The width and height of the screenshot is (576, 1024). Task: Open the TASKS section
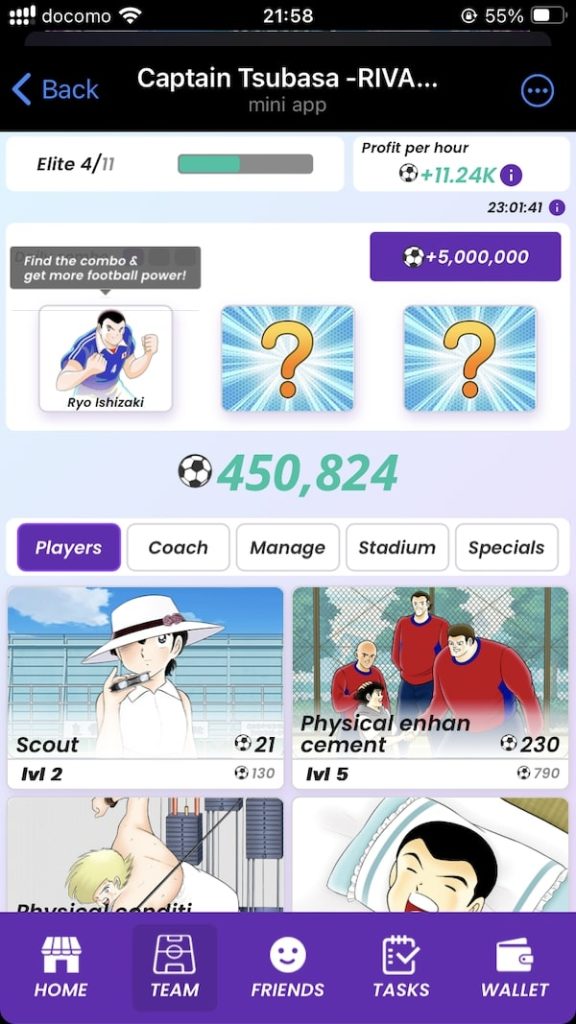(x=401, y=967)
